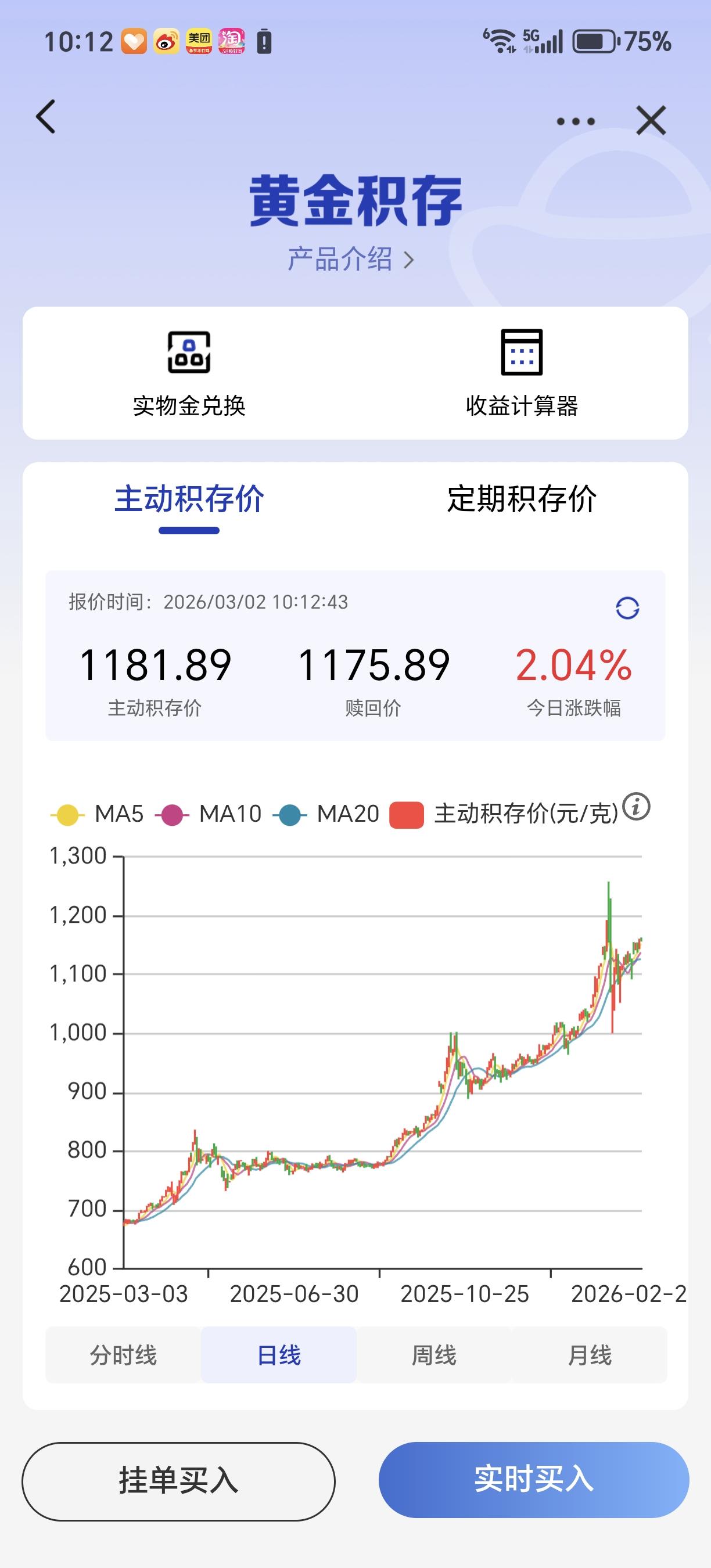Tap 挂单买入 to place a limit order
The width and height of the screenshot is (711, 1568).
(178, 1481)
